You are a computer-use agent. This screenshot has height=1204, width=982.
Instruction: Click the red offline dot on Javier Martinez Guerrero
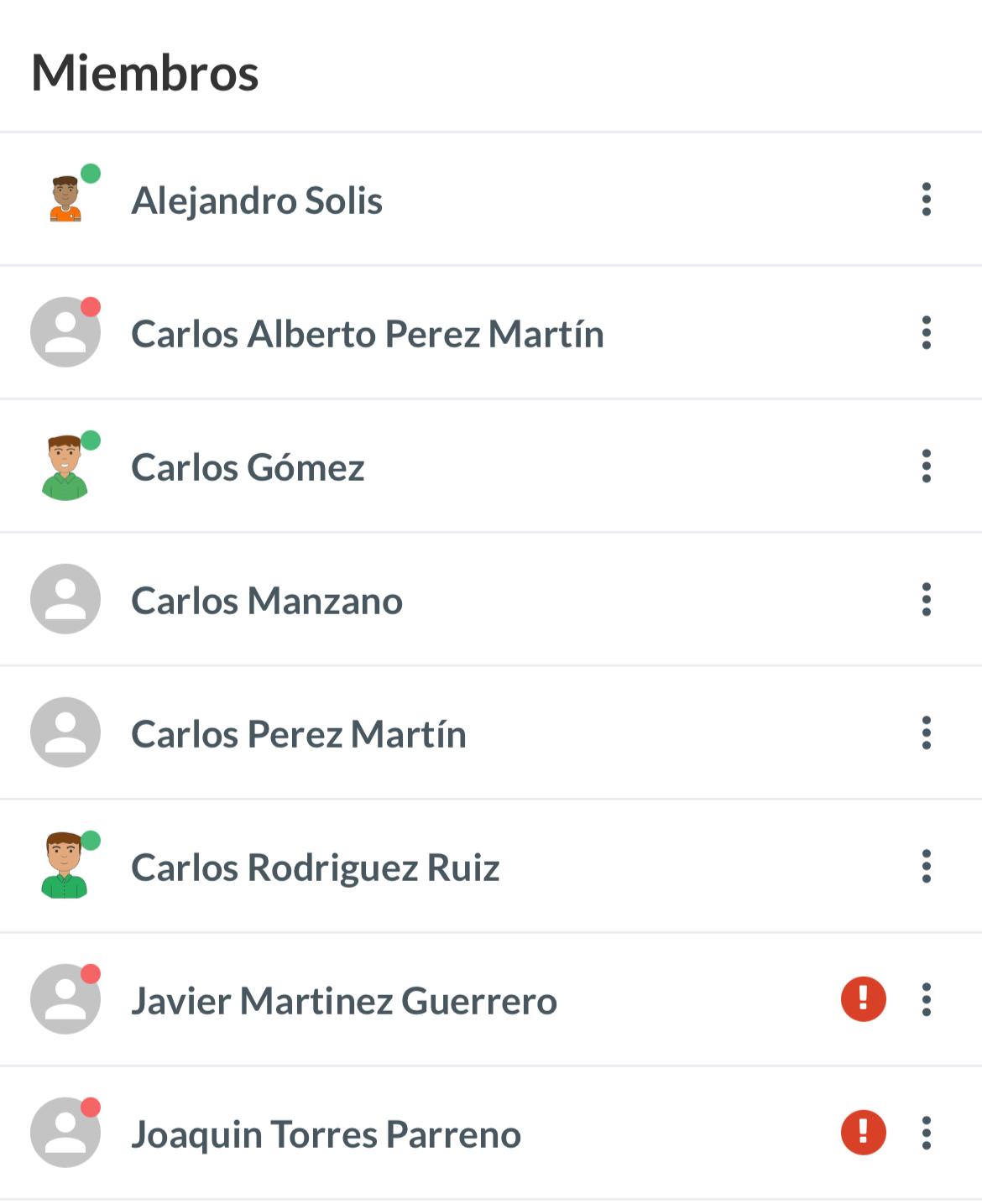coord(91,975)
